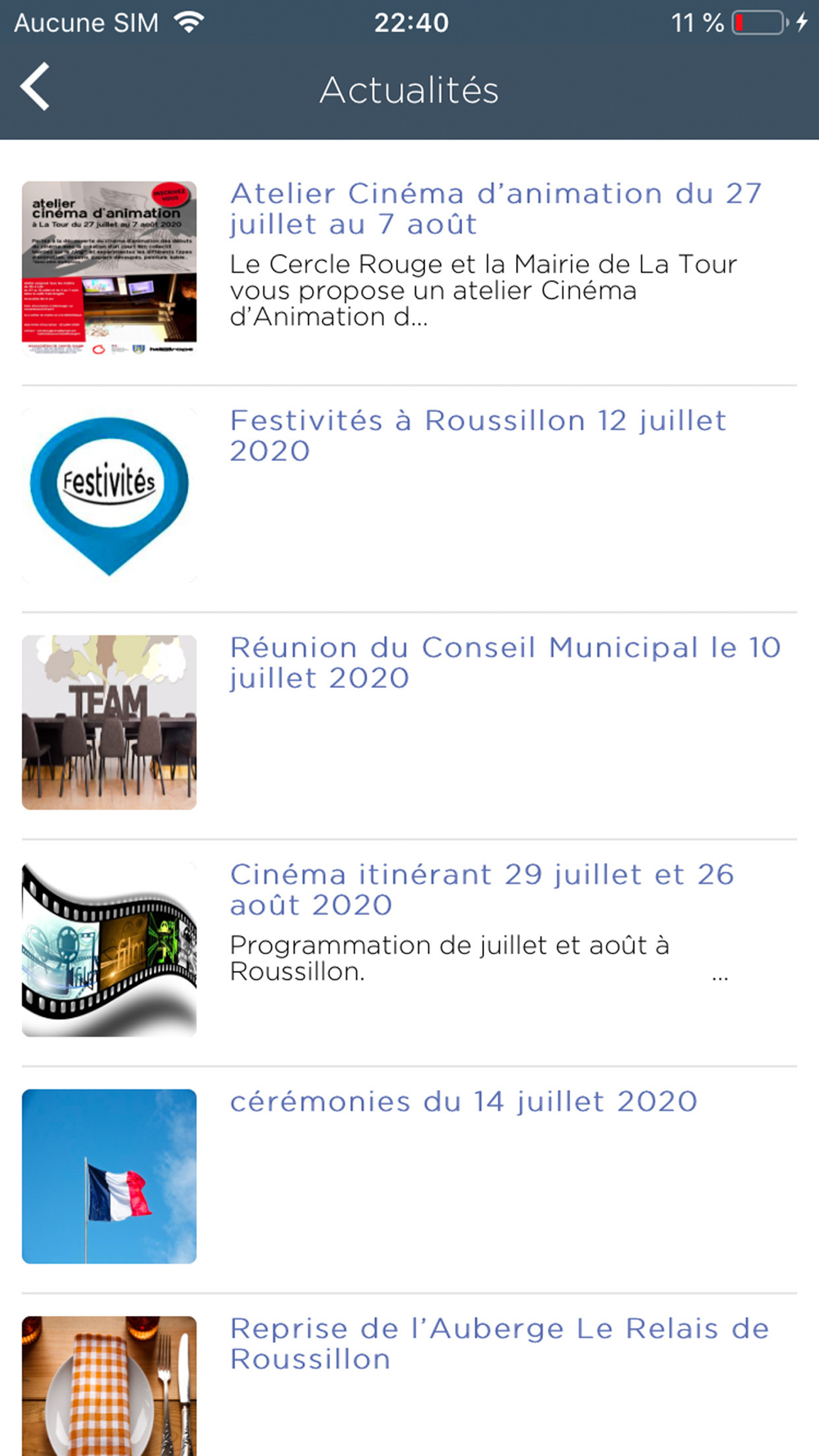View the Réunion du Conseil Municipal article

[505, 662]
